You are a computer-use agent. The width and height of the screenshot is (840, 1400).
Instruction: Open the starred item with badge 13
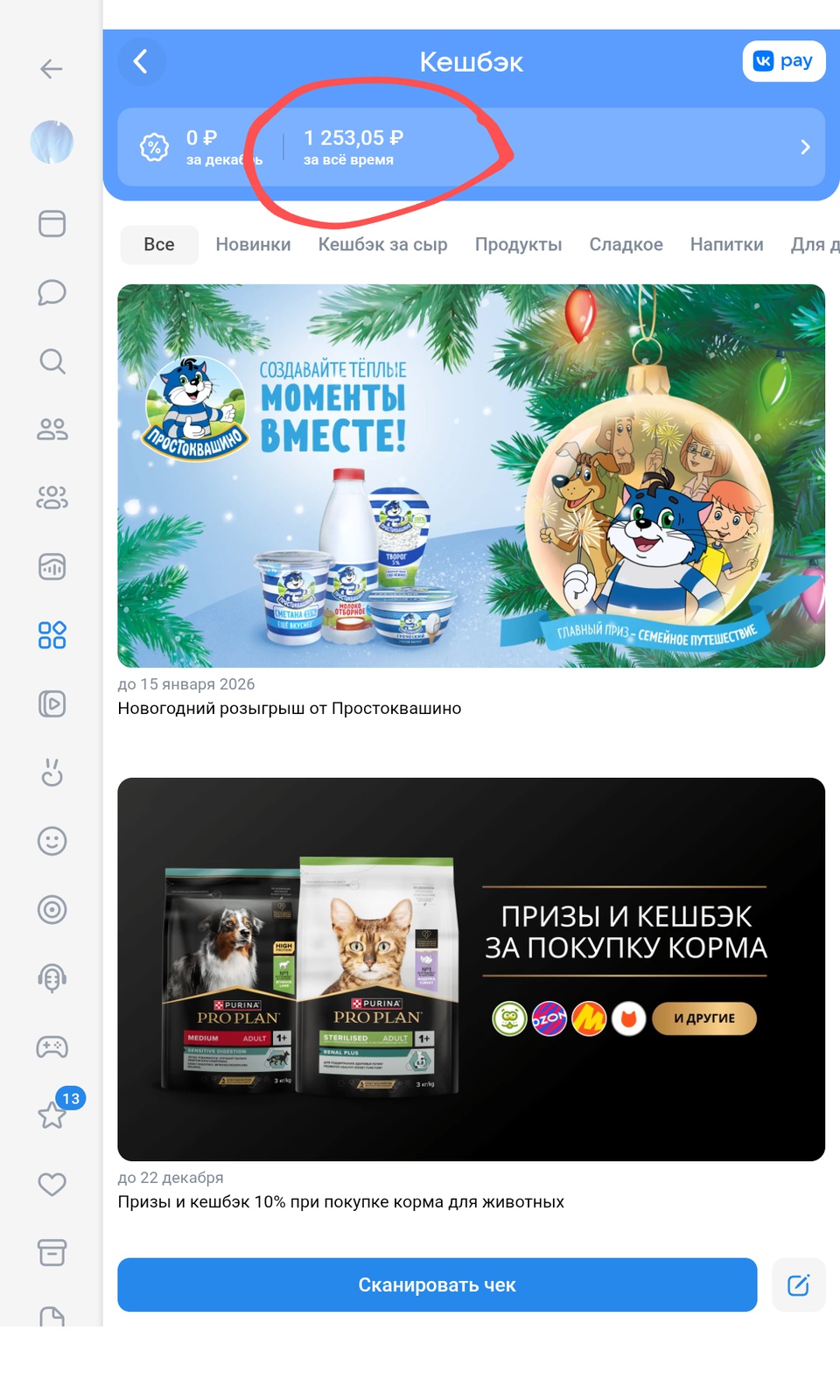point(52,1115)
